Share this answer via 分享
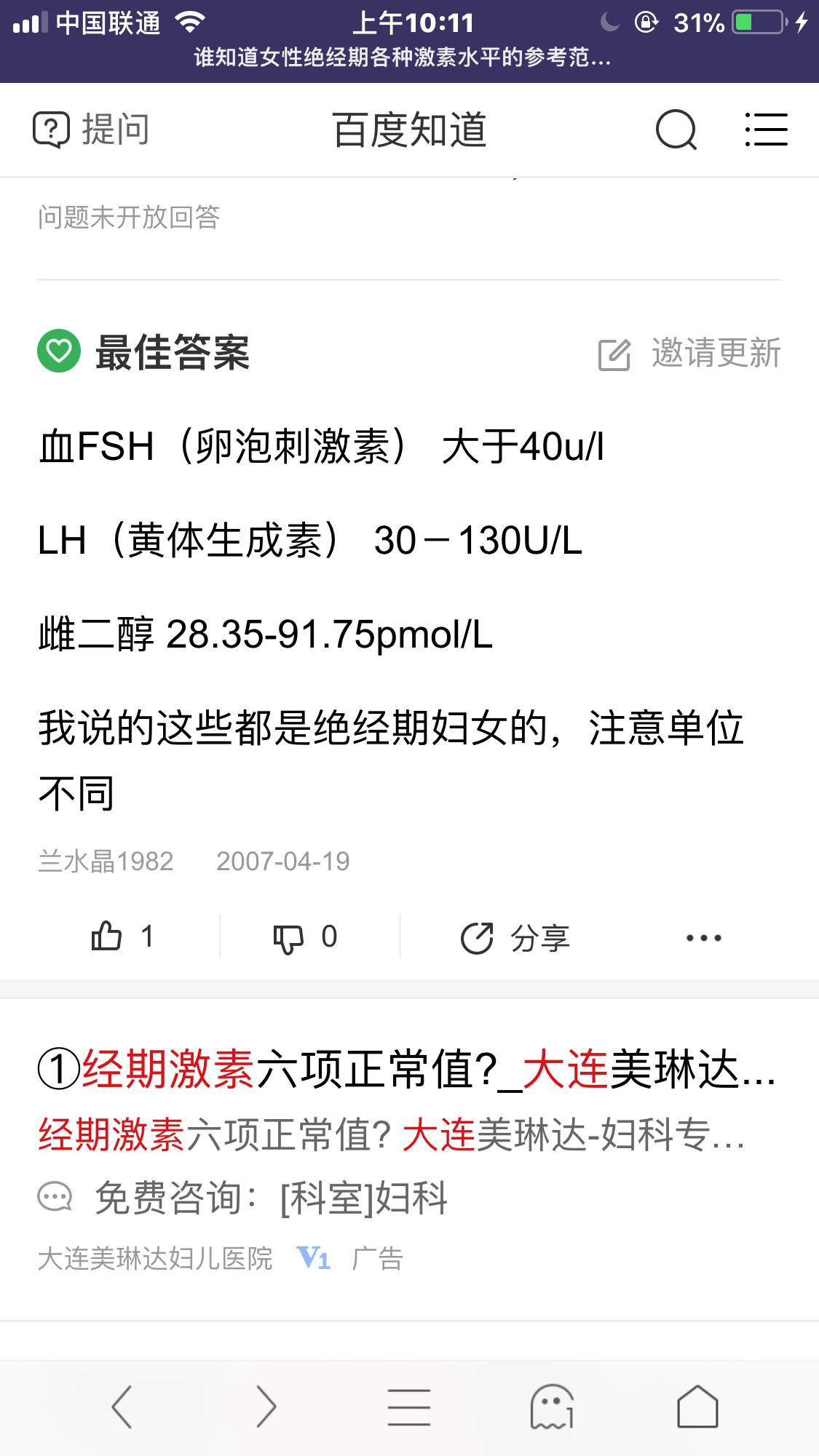 coord(515,937)
